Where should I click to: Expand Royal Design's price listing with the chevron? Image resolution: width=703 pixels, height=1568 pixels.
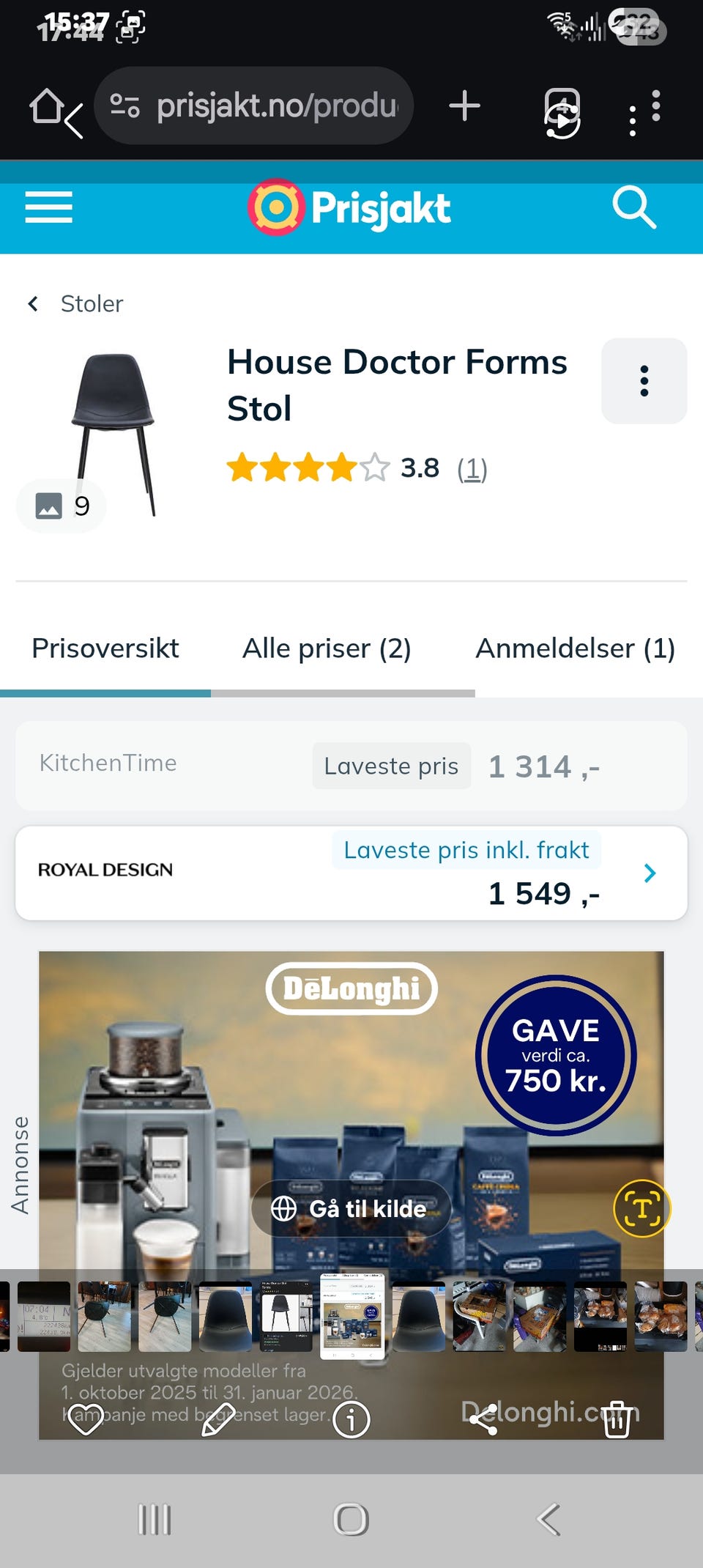point(650,873)
